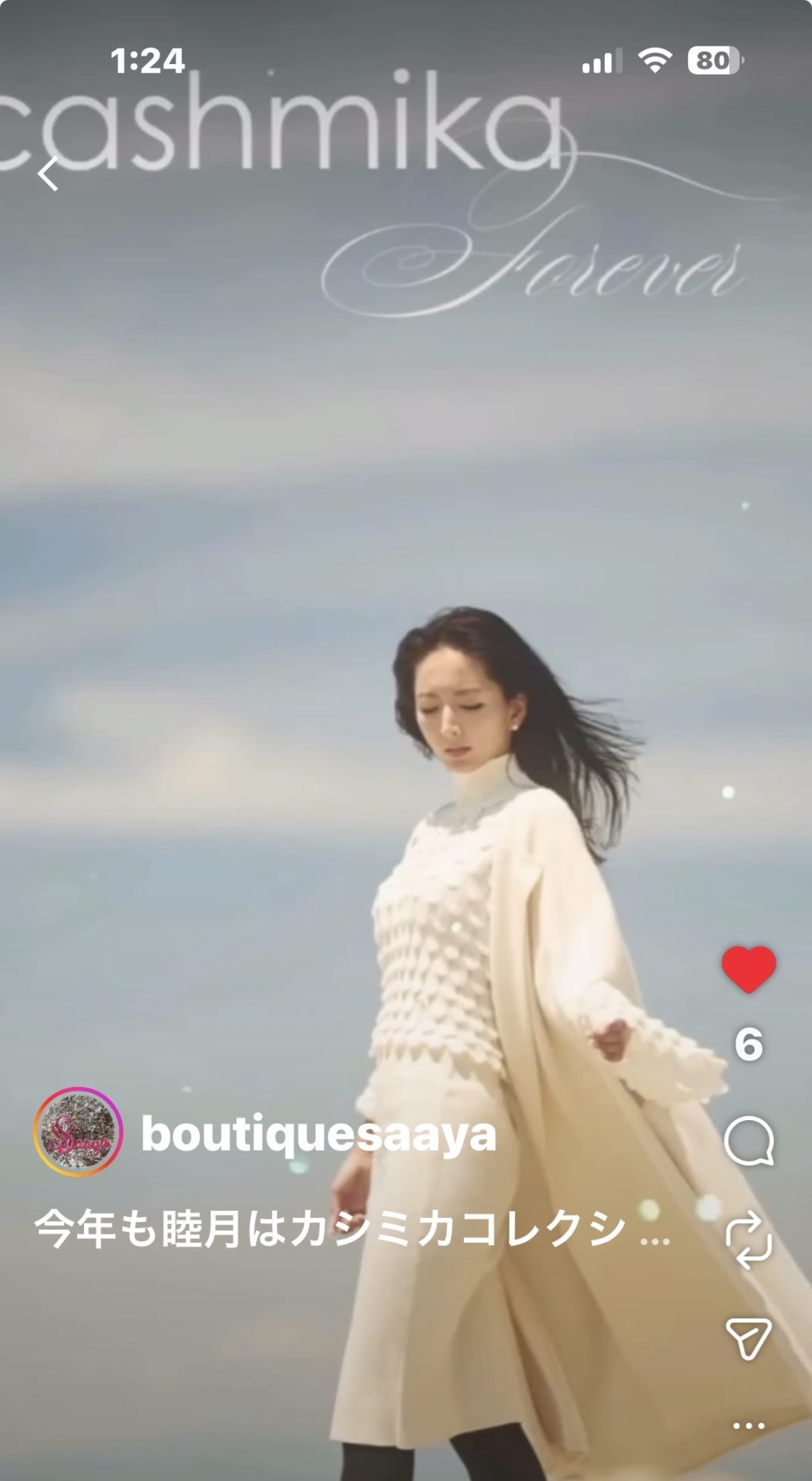Go back using the top-left arrow
Viewport: 812px width, 1481px height.
pyautogui.click(x=49, y=174)
